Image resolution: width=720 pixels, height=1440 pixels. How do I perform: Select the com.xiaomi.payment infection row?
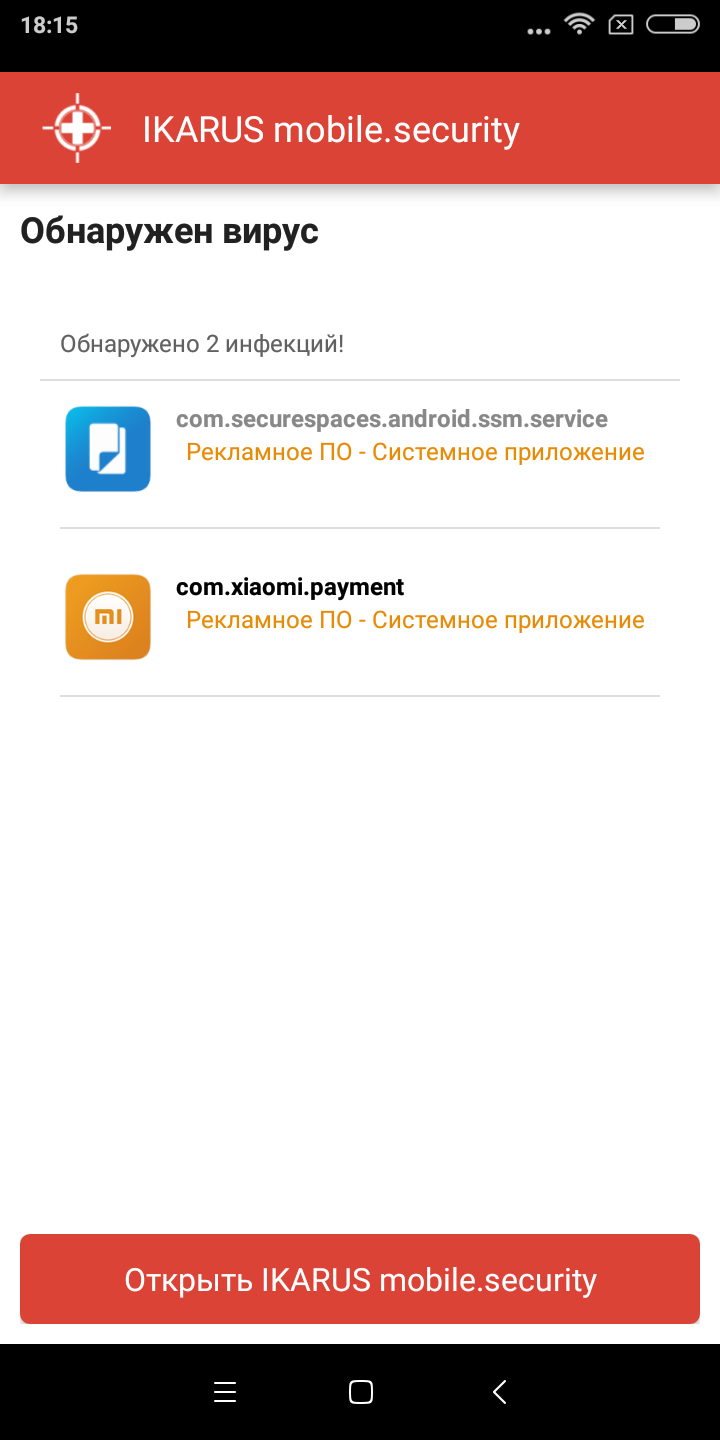point(360,617)
